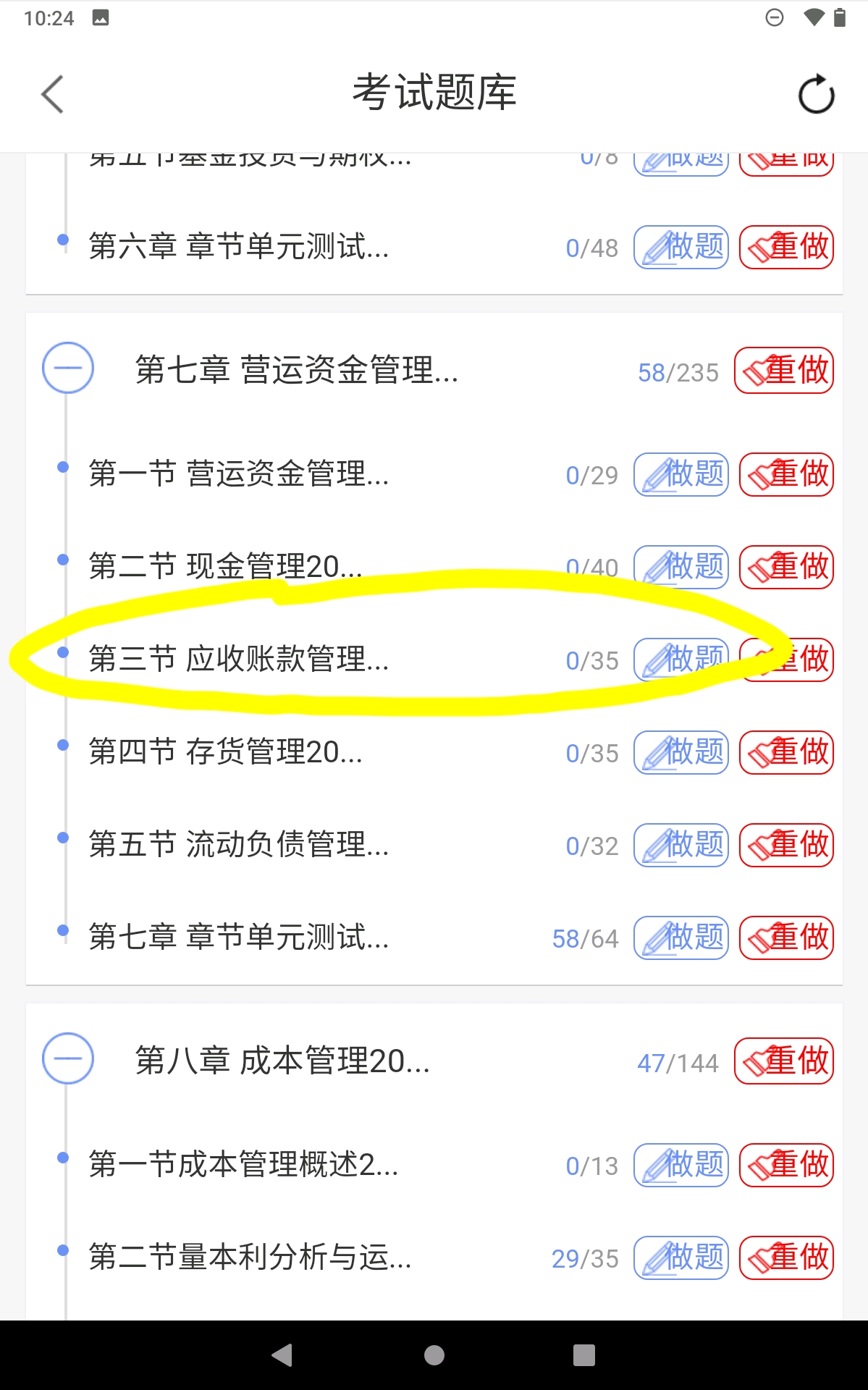This screenshot has width=868, height=1390.
Task: Tap the system home button
Action: (x=434, y=1355)
